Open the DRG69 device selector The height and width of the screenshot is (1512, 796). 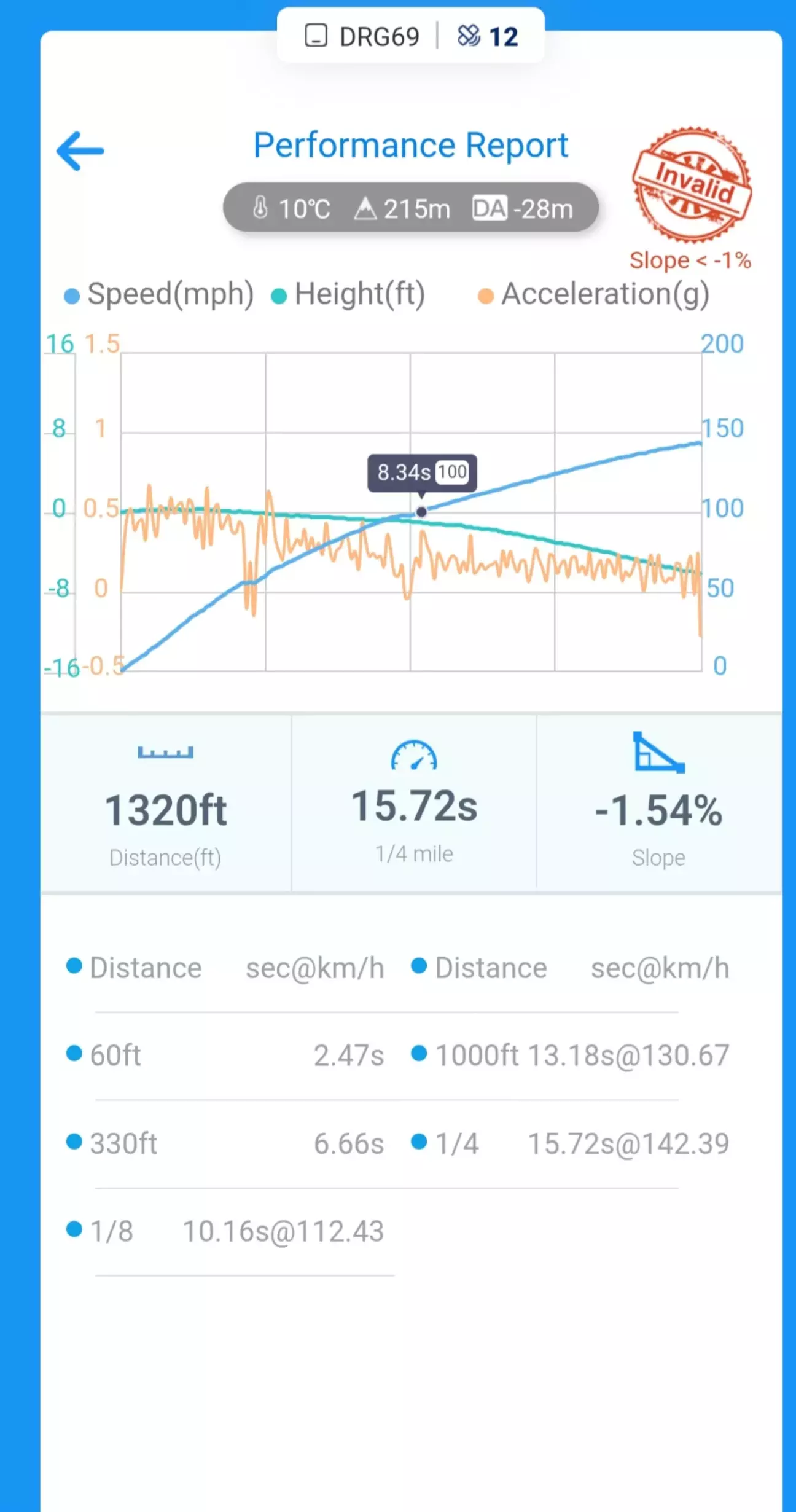(362, 36)
